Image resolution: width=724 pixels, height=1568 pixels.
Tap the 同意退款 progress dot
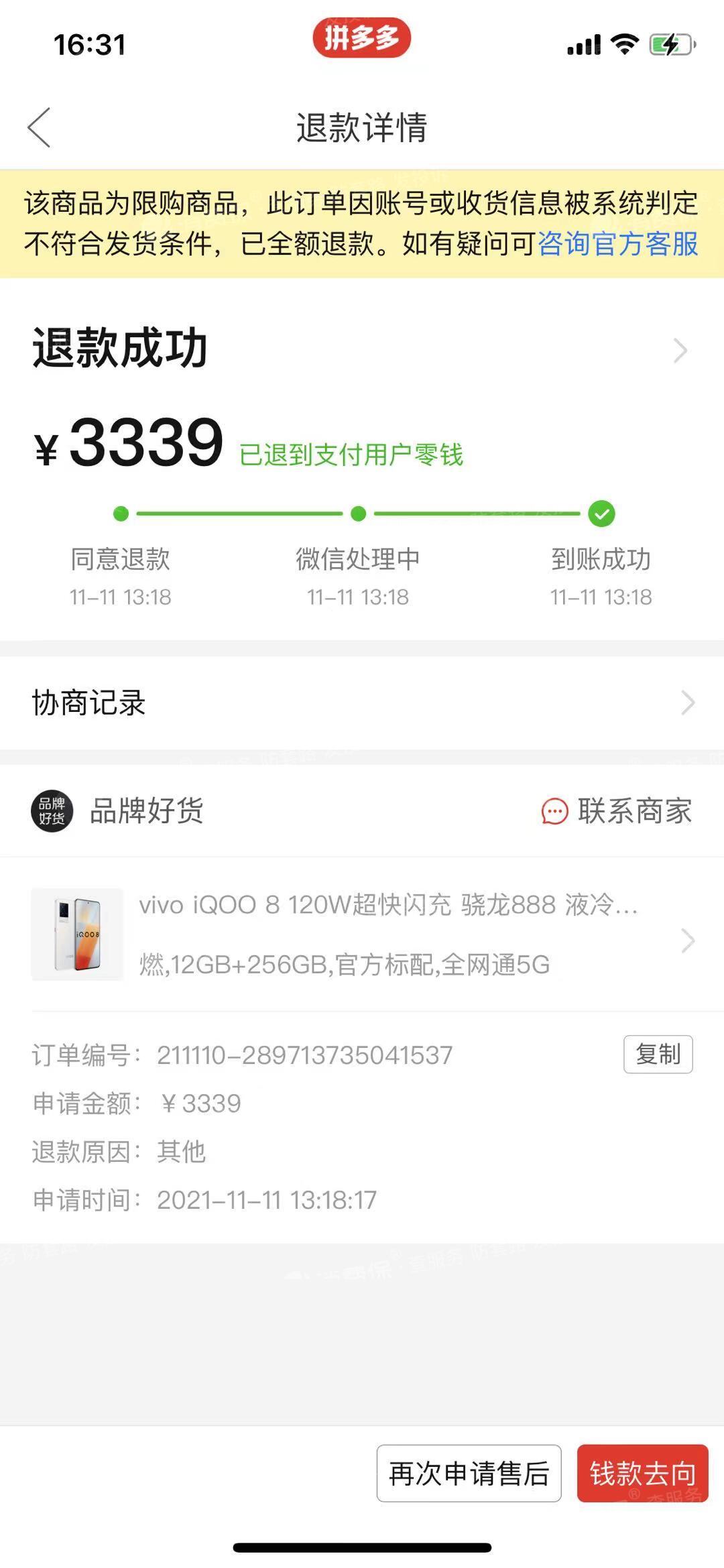[x=121, y=514]
